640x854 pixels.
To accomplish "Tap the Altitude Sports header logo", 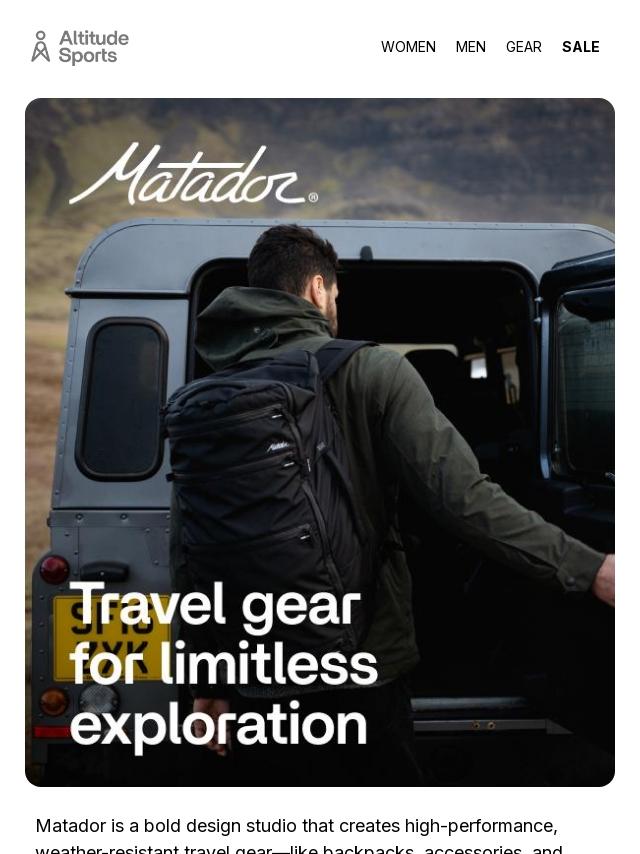I will pos(80,47).
